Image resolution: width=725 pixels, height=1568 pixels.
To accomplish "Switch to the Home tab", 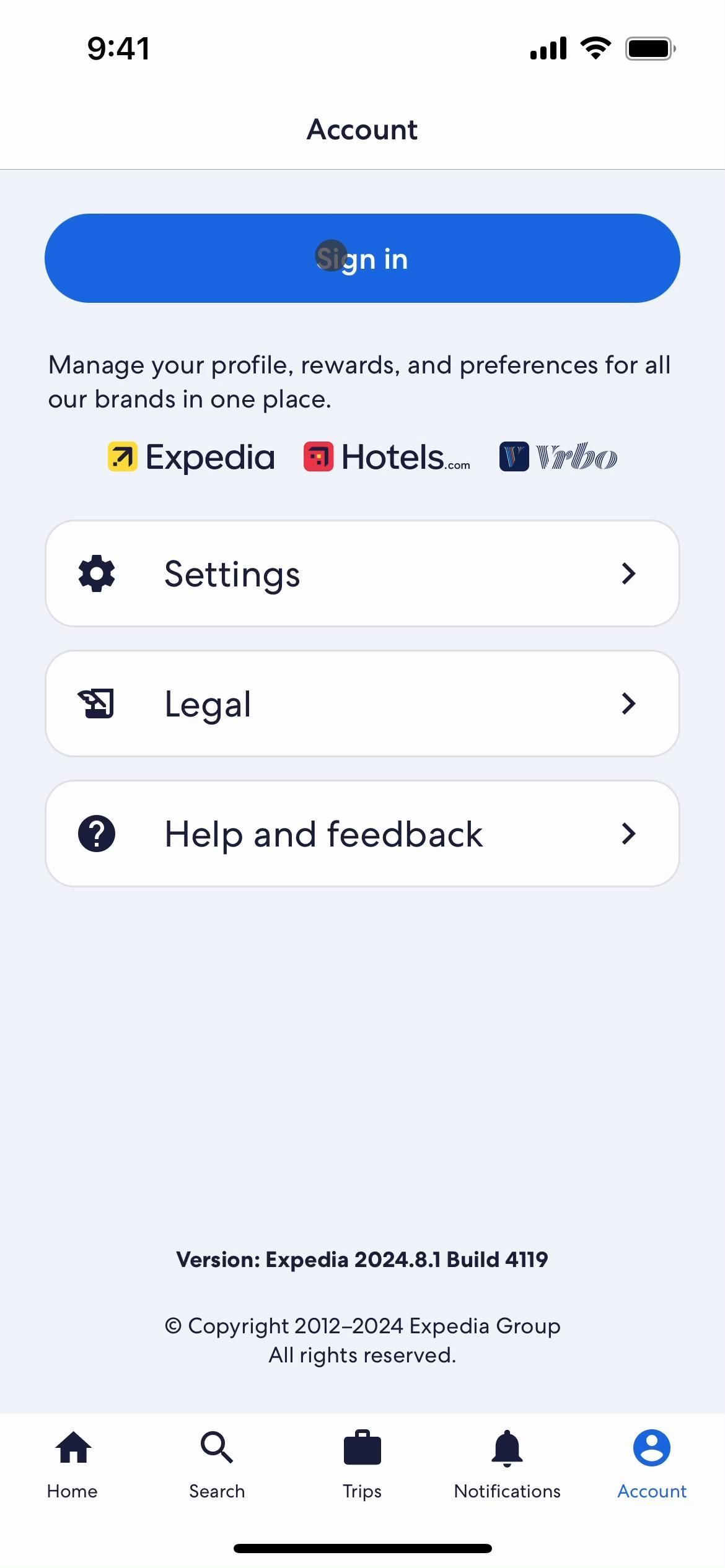I will (x=72, y=1464).
